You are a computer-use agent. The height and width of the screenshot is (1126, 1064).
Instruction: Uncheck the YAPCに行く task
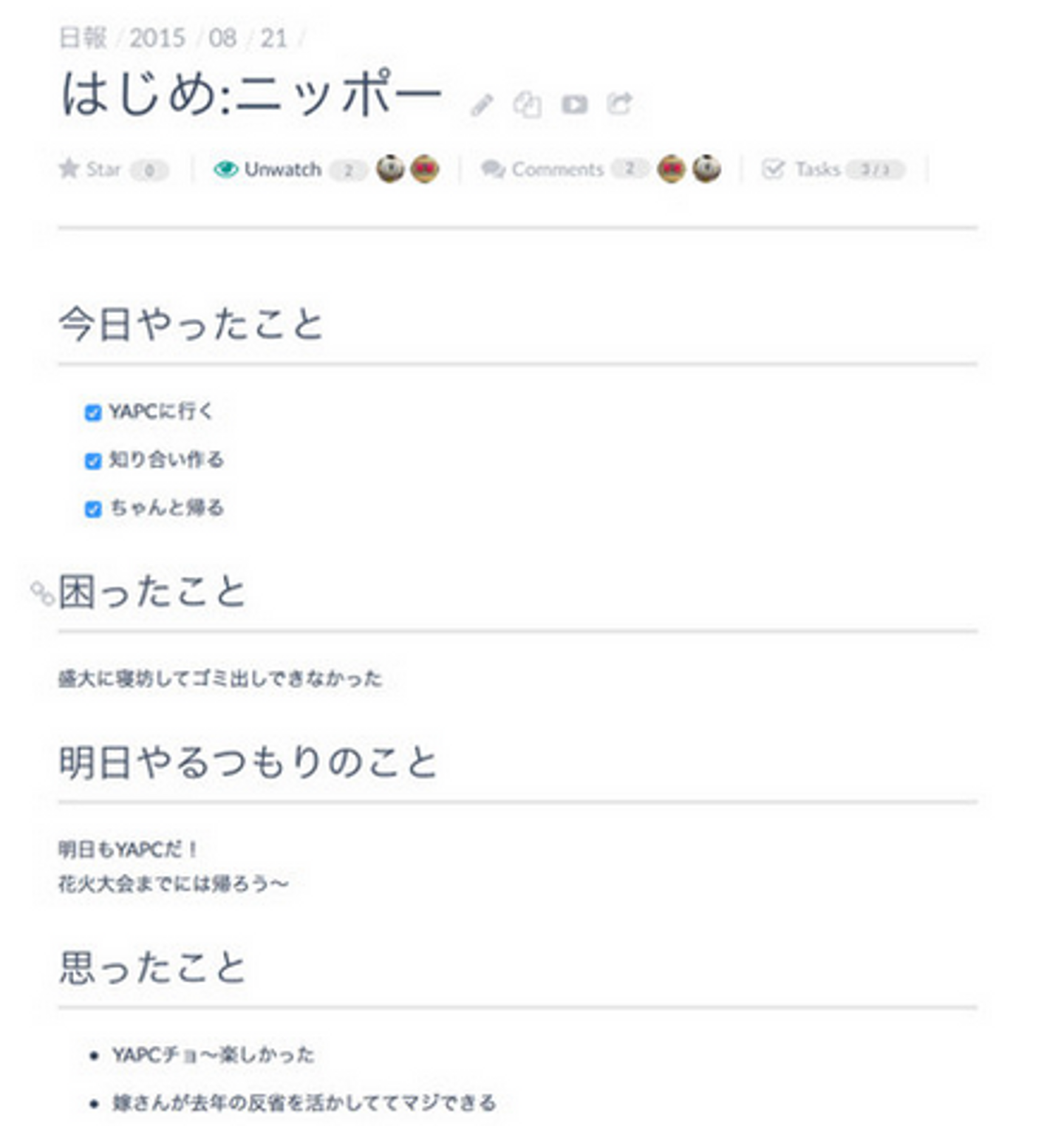click(92, 412)
